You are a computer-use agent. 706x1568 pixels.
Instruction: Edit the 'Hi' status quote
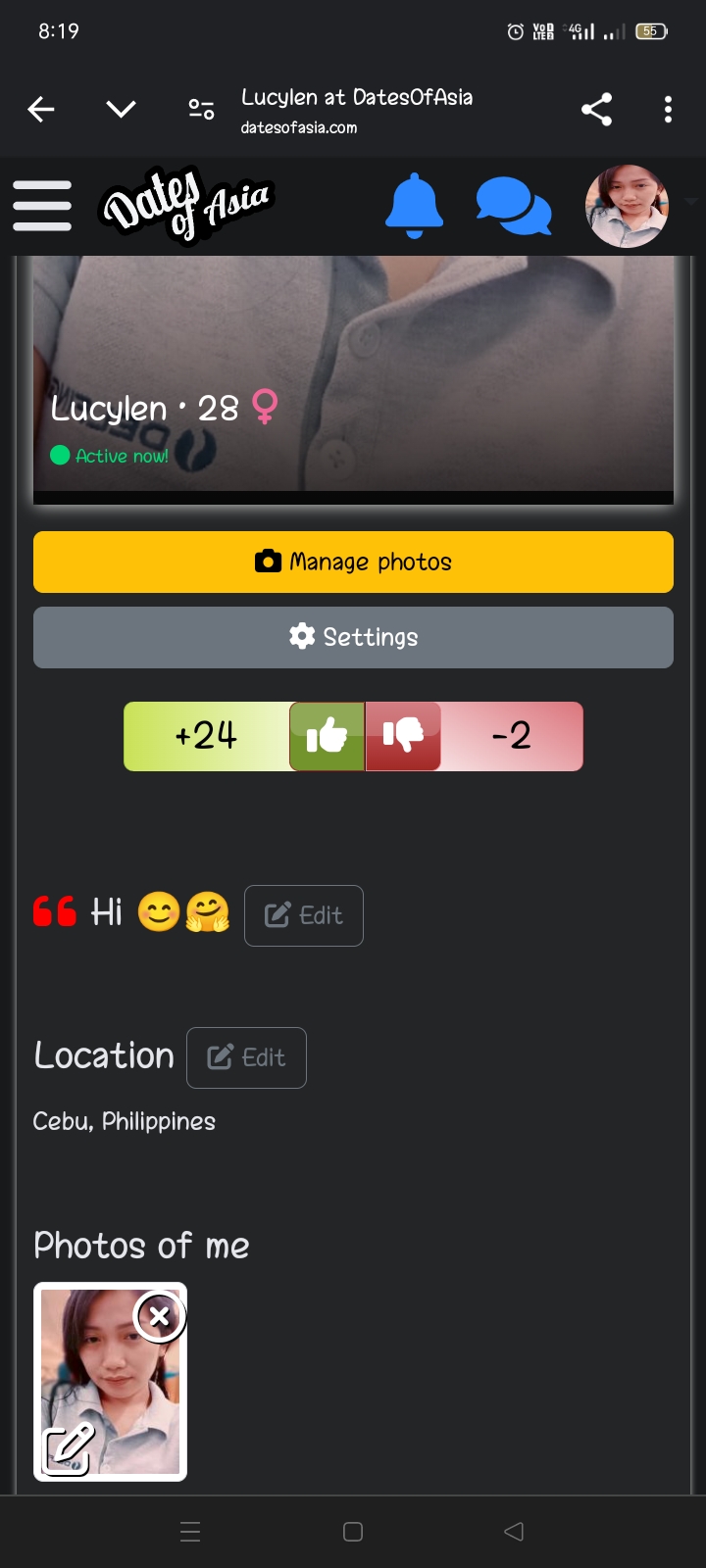click(304, 915)
